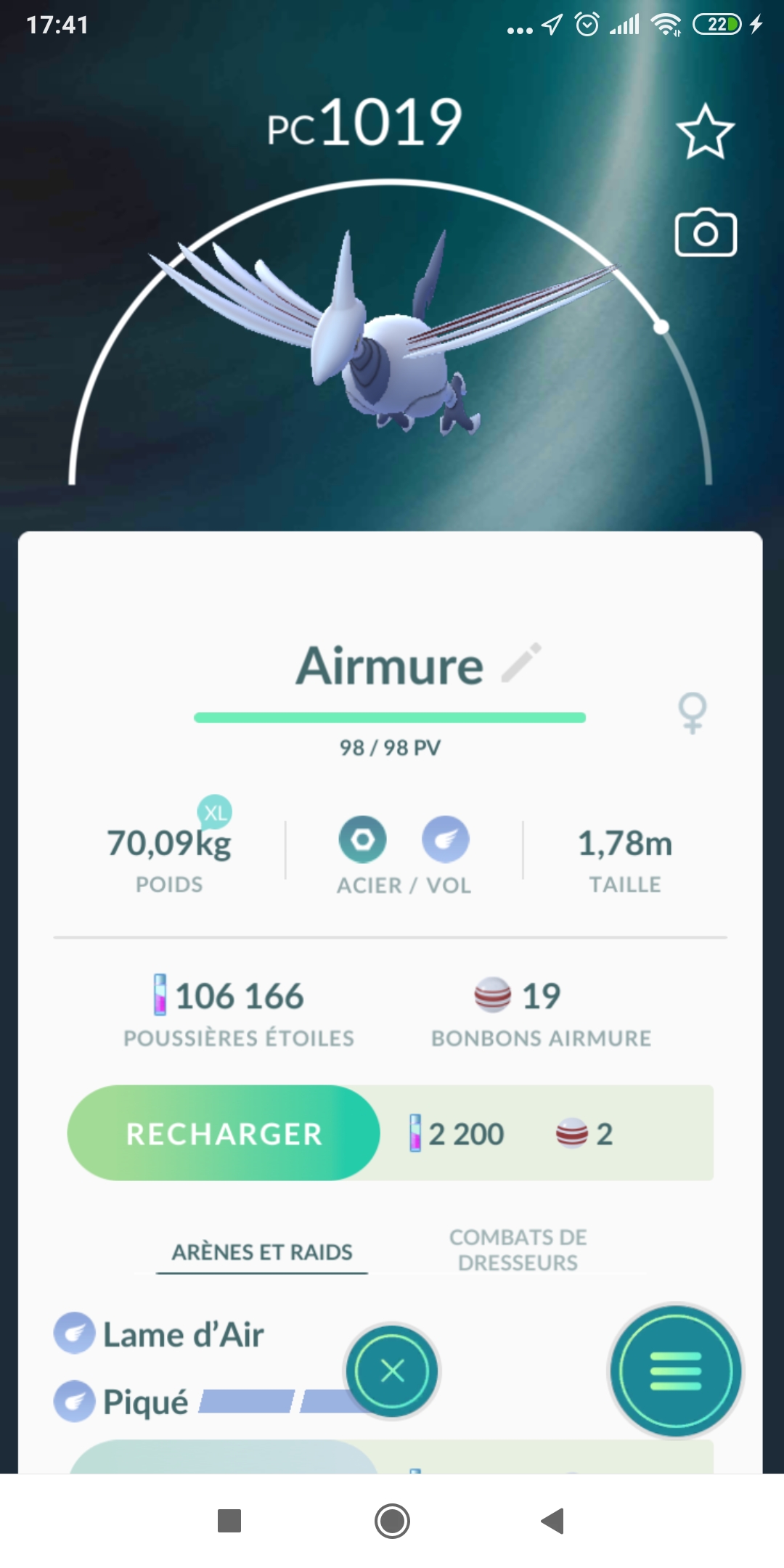Mark Airmure as favorite with the star

tap(705, 131)
